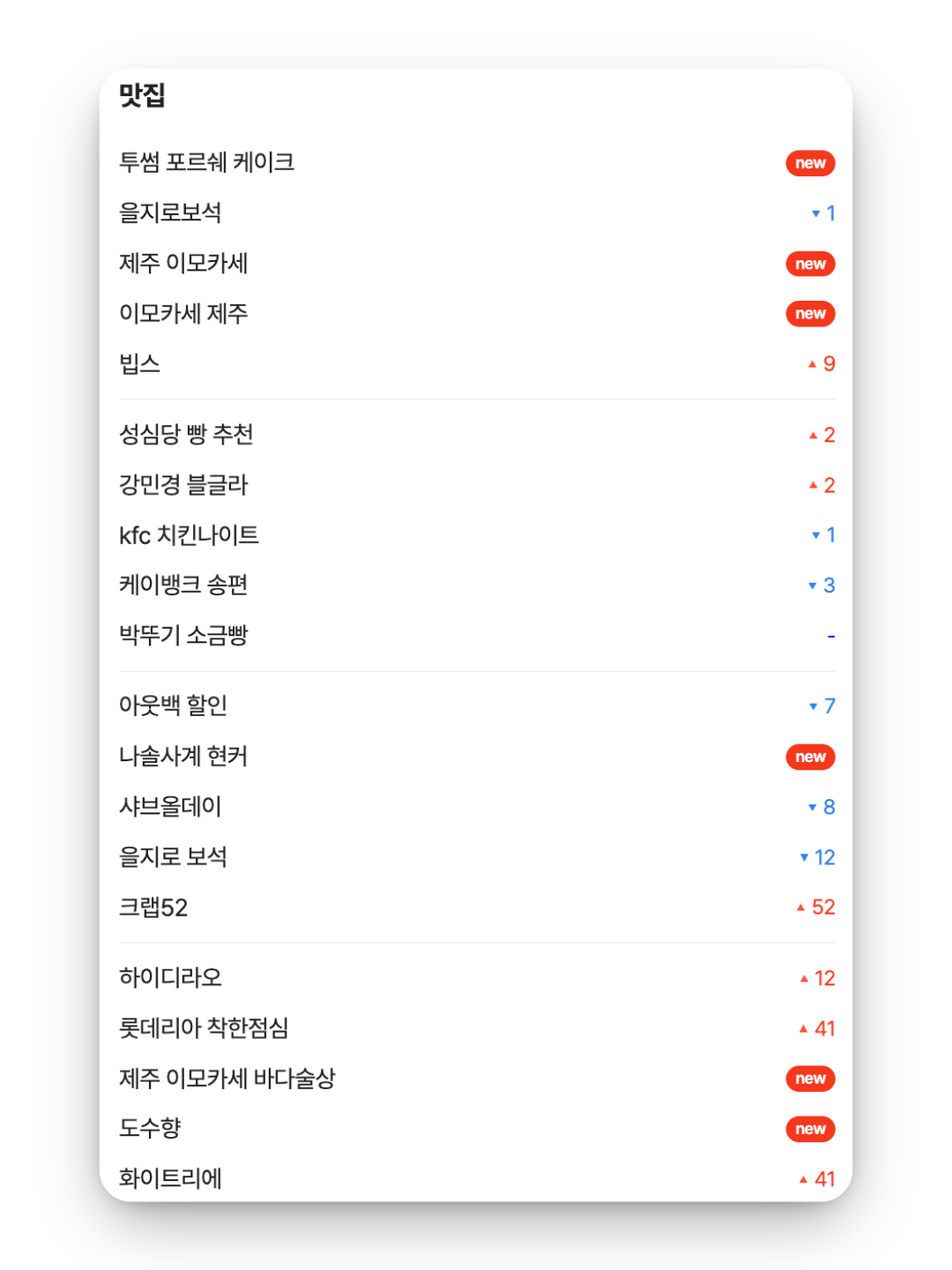952x1270 pixels.
Task: Open 성심당 빵 추천 keyword
Action: pyautogui.click(x=186, y=434)
